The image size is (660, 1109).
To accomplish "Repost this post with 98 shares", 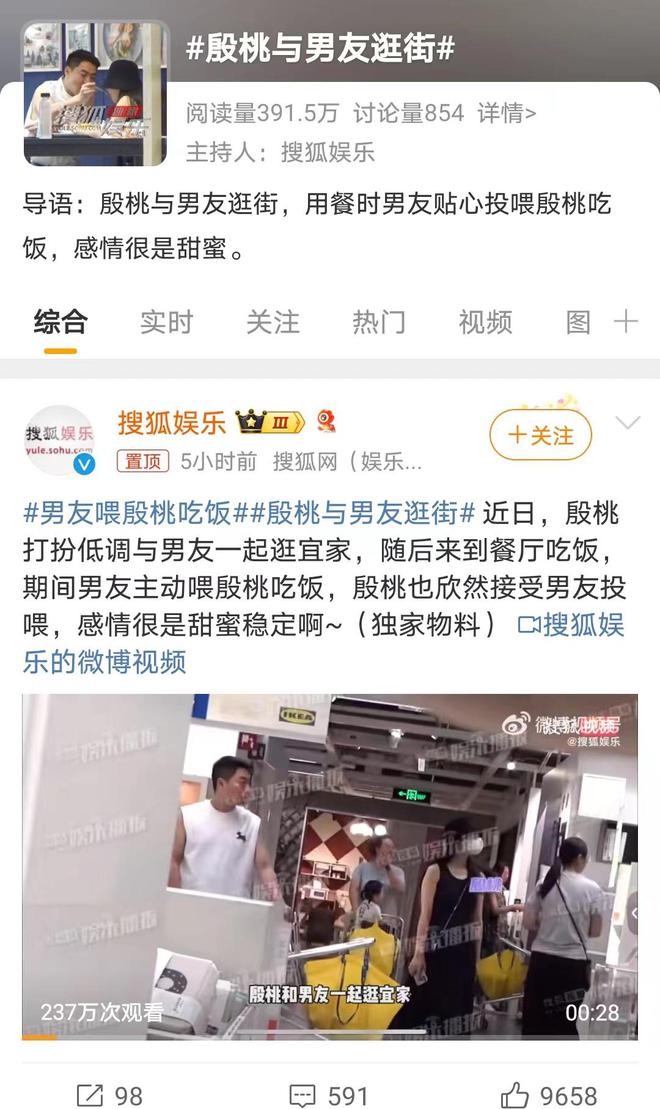I will pos(110,1096).
